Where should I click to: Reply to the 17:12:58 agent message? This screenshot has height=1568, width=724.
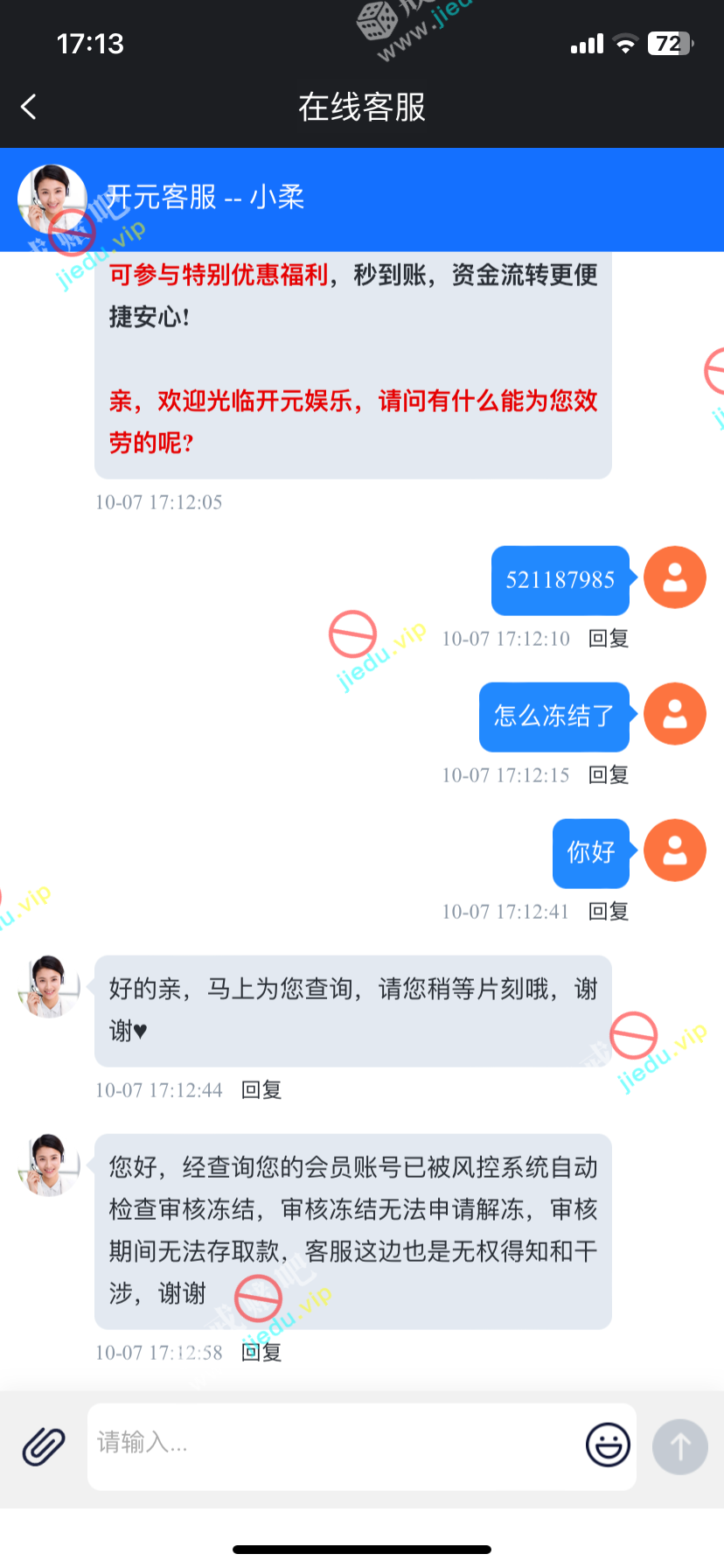coord(261,1353)
